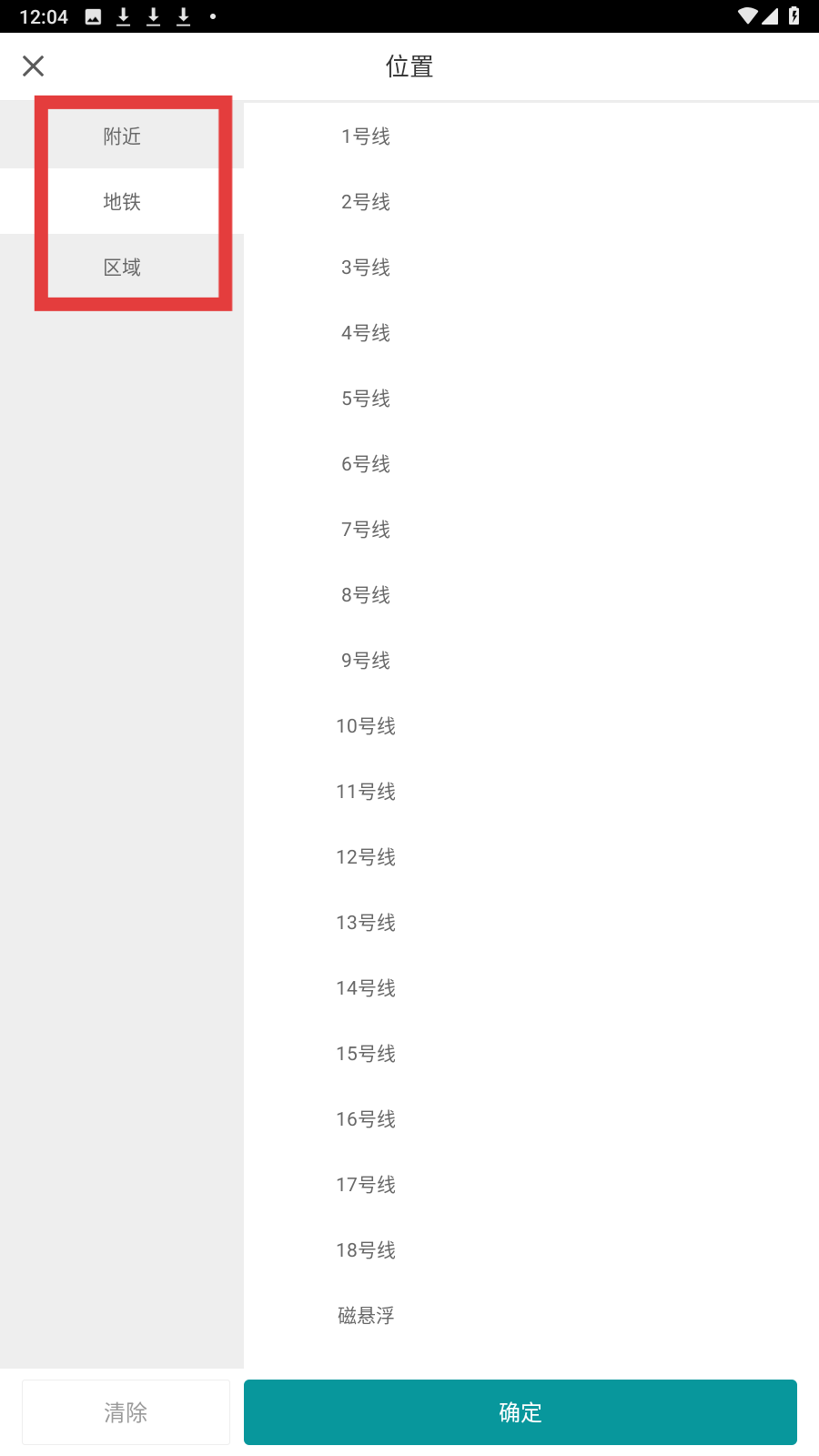
Task: Select 12号线
Action: coord(366,857)
